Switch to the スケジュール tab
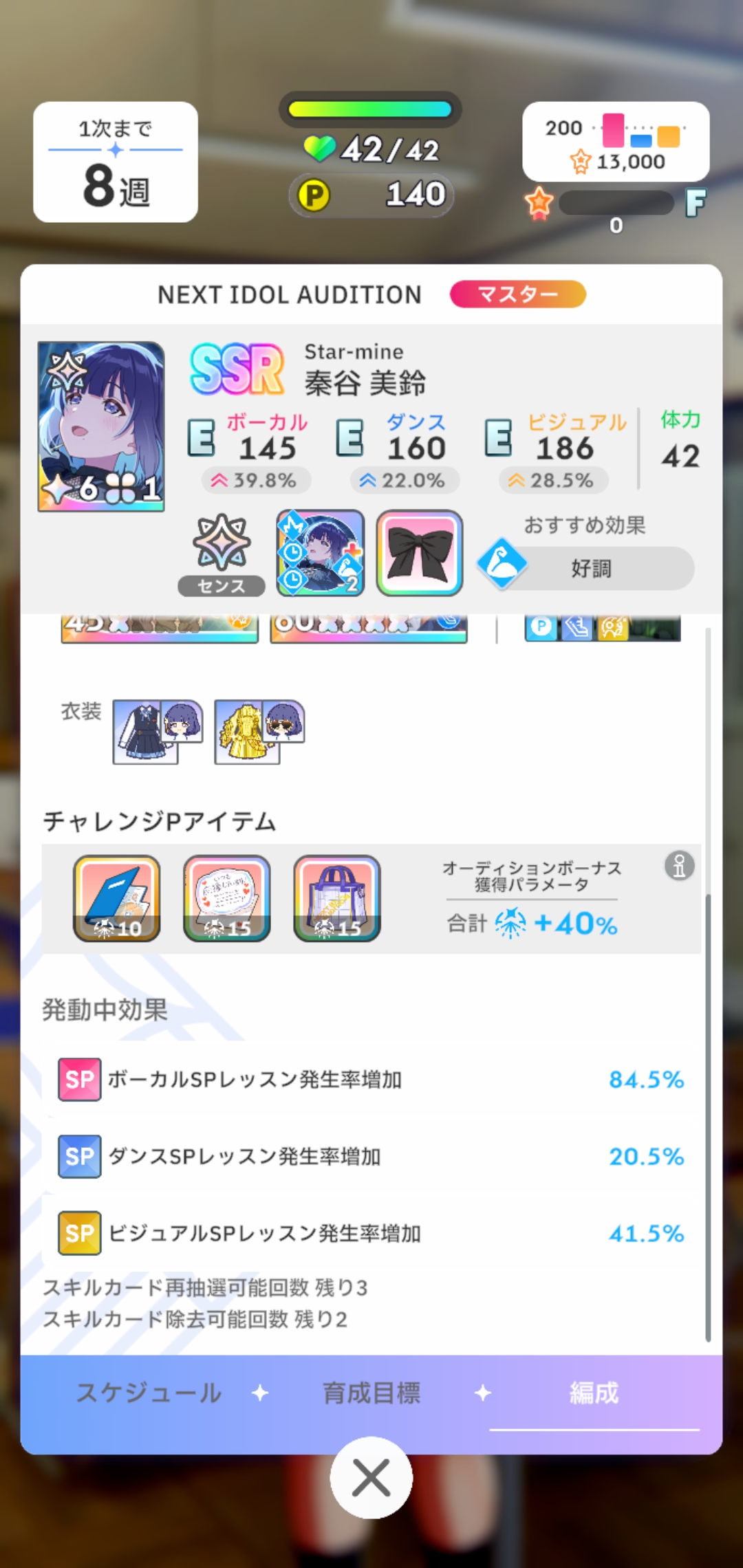 tap(149, 1393)
